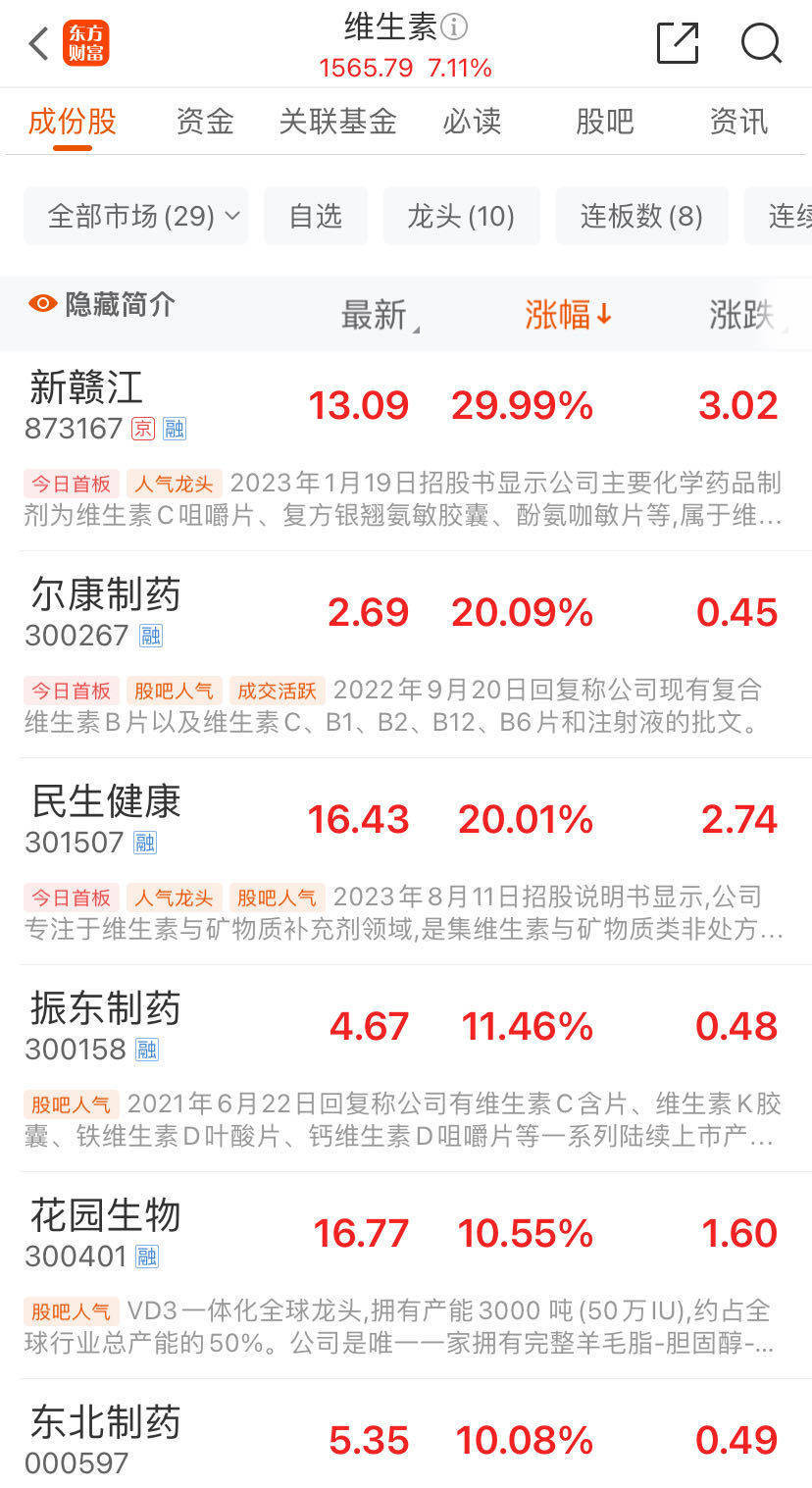Open the share icon at top right
The width and height of the screenshot is (812, 1488).
coord(677,43)
